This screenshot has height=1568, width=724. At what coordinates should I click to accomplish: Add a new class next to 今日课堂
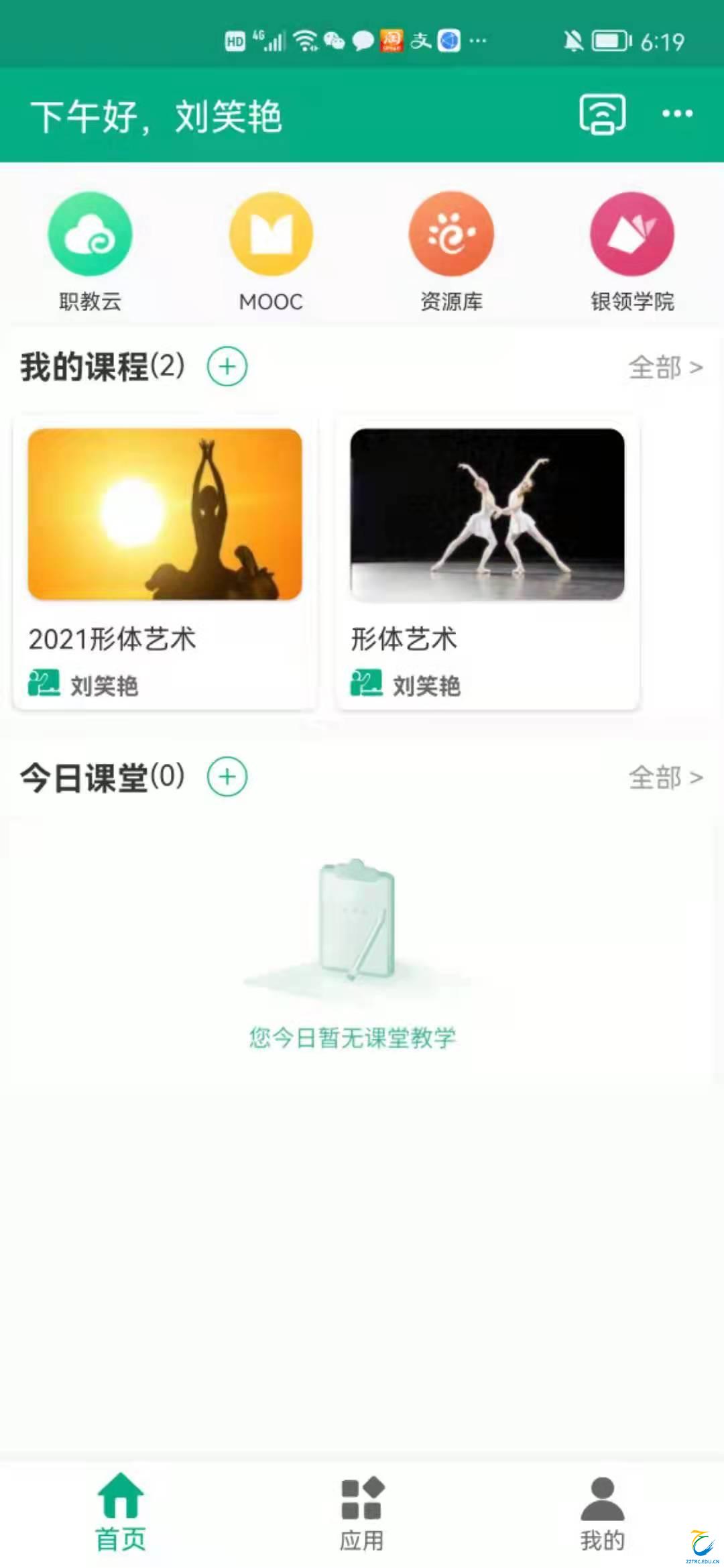[x=227, y=777]
